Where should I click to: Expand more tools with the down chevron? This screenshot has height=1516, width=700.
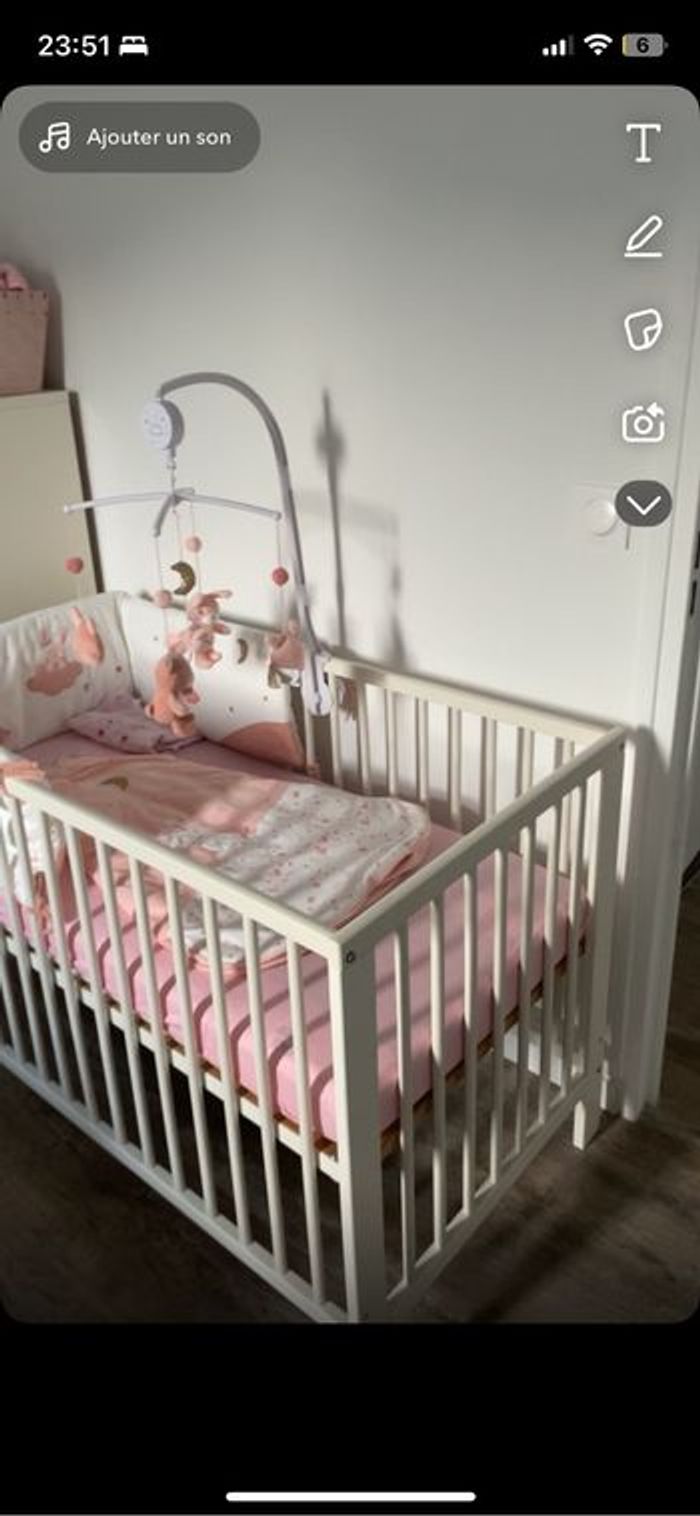[643, 504]
